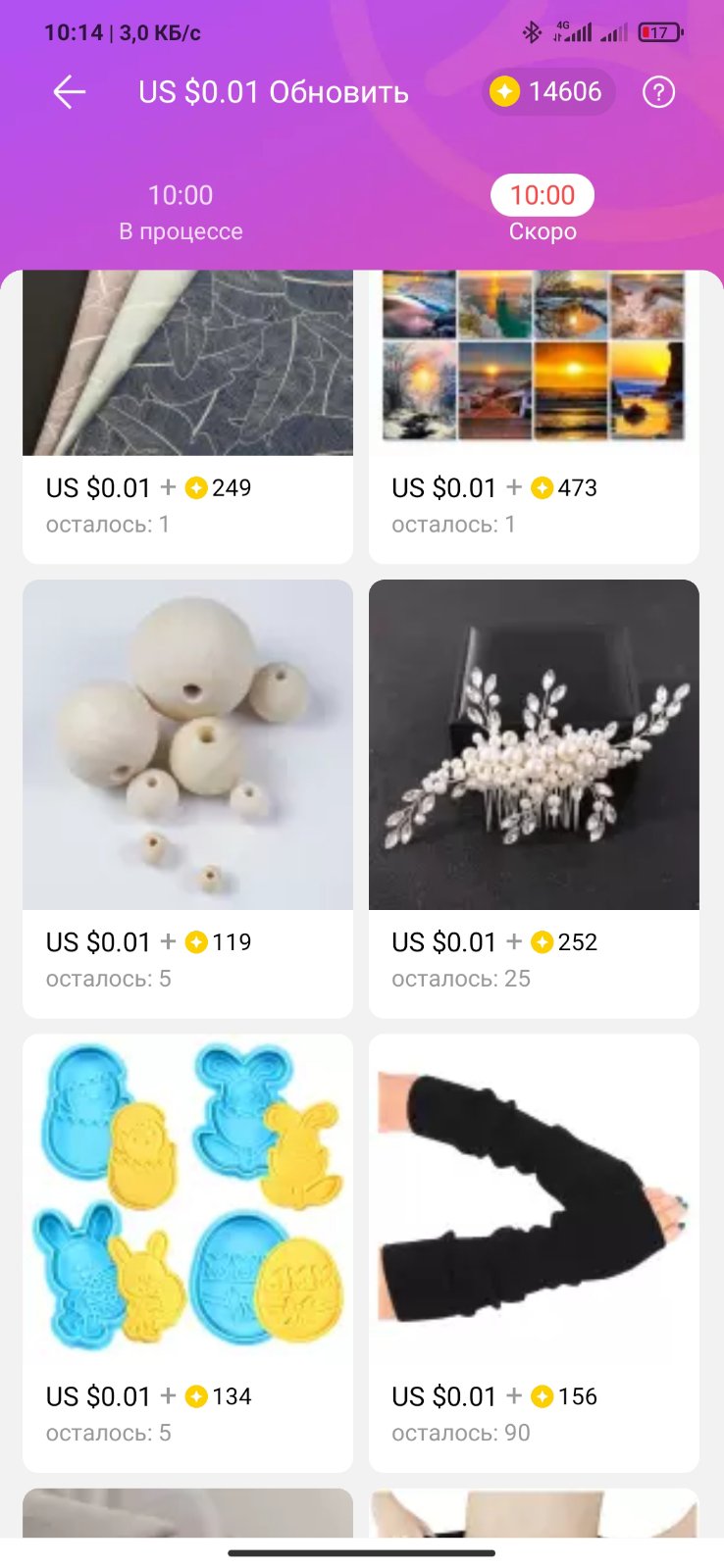Open the 14606 coins balance
Image resolution: width=724 pixels, height=1568 pixels.
tap(548, 92)
